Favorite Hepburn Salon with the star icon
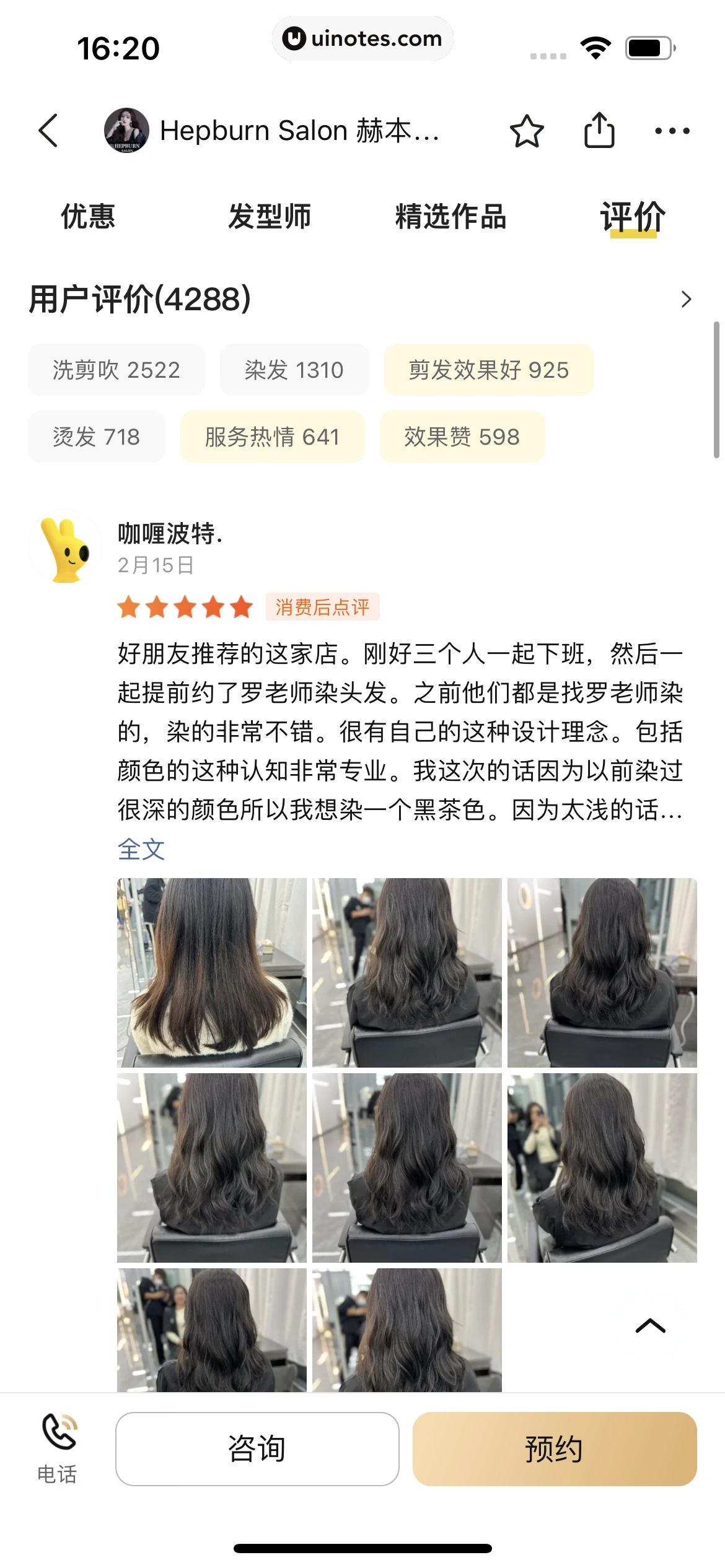This screenshot has width=725, height=1568. coord(527,131)
